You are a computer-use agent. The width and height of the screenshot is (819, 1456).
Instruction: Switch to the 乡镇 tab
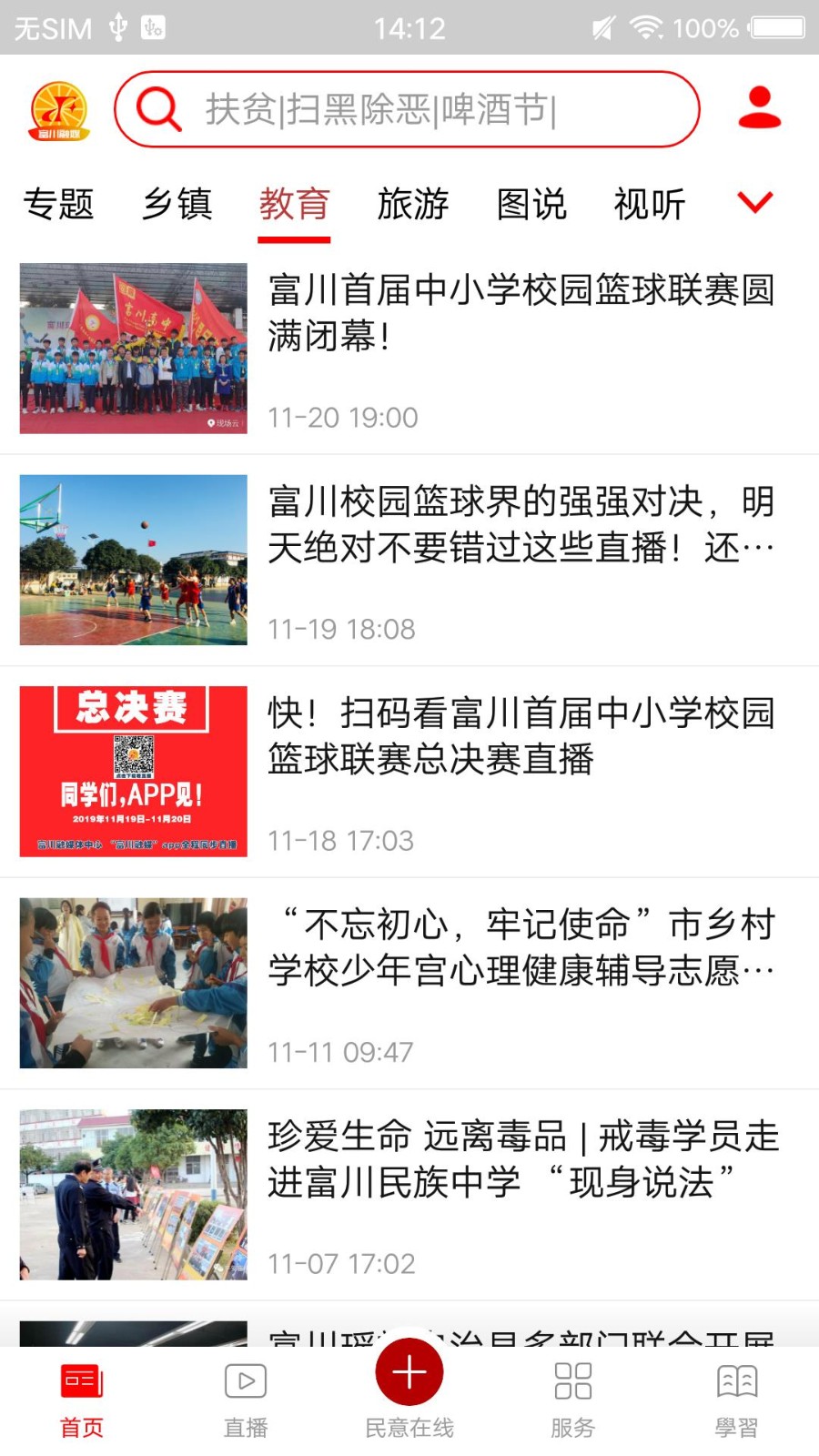tap(177, 204)
